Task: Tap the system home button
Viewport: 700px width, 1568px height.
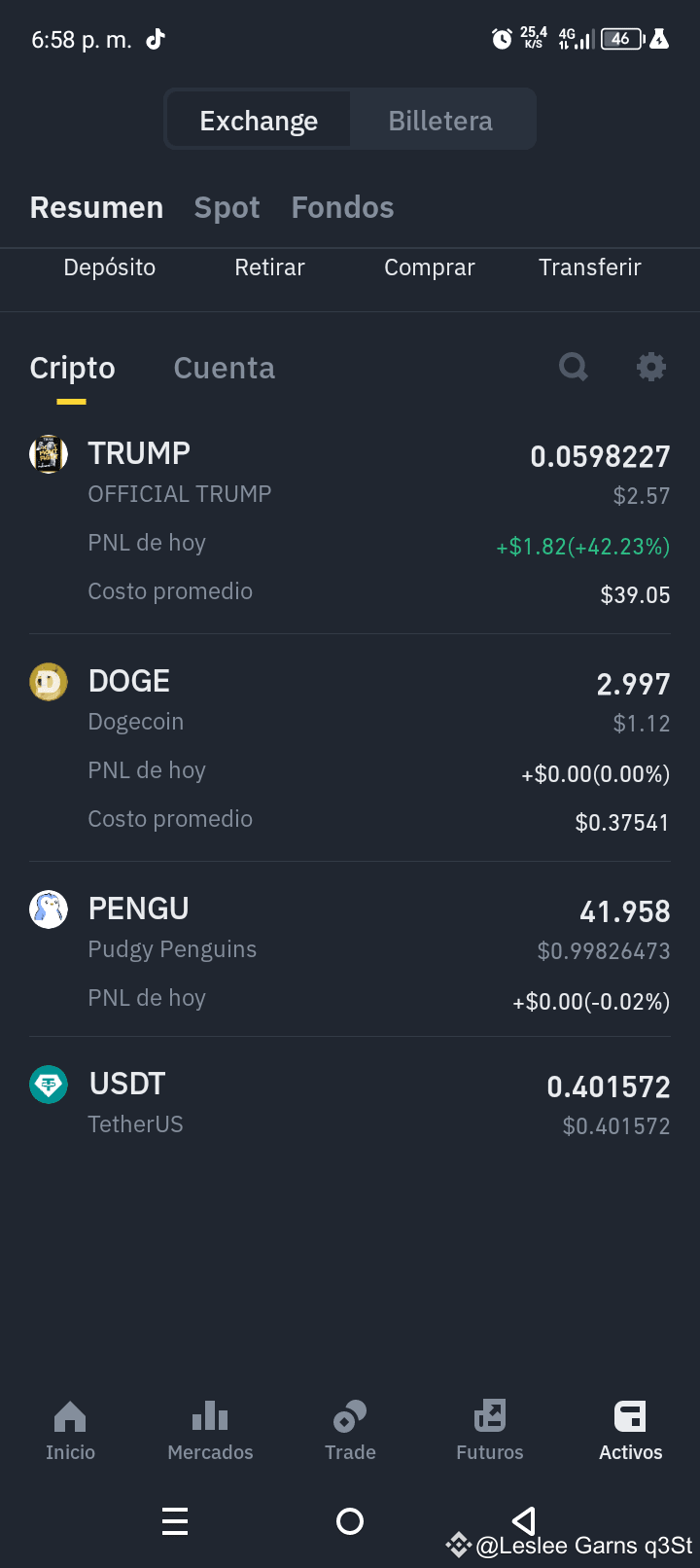Action: [350, 1521]
